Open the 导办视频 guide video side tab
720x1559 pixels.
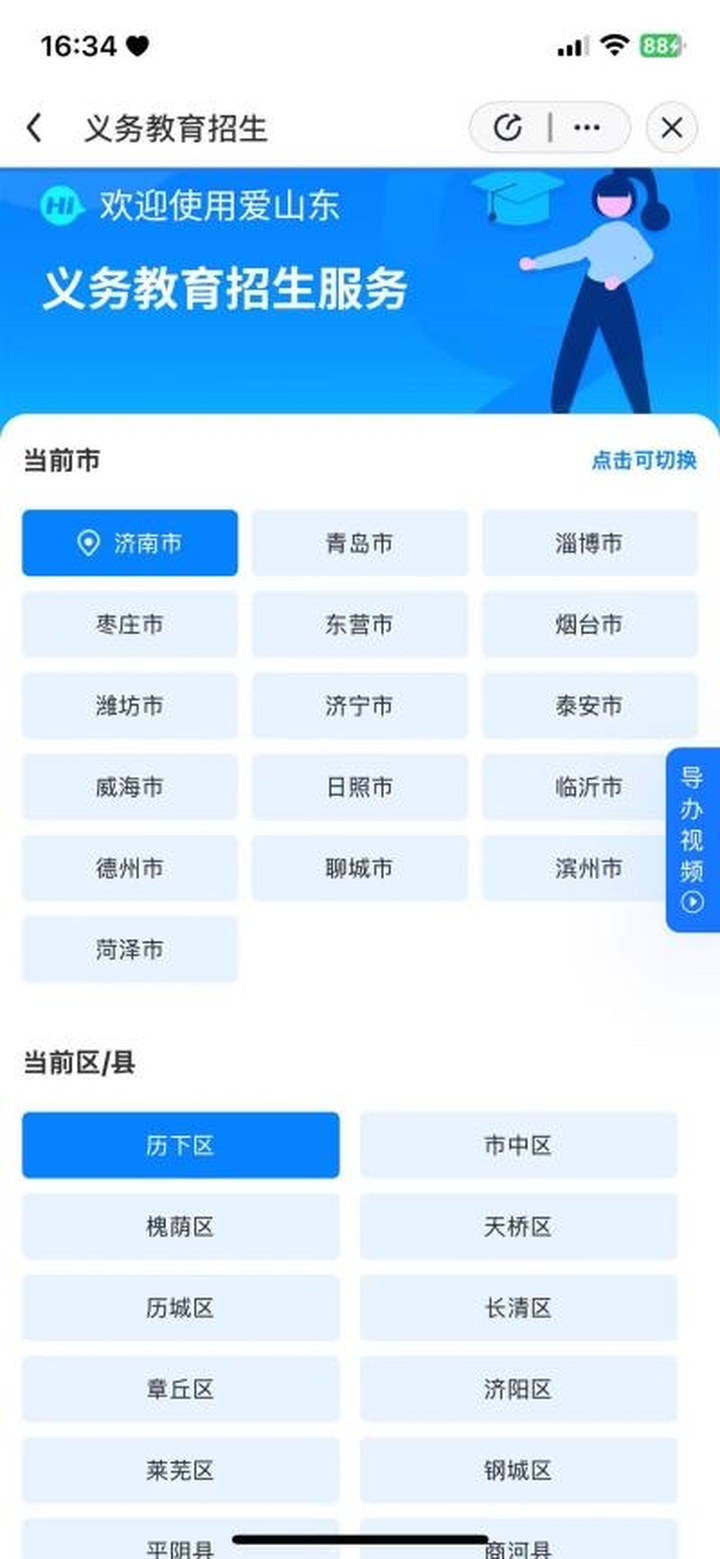pos(692,839)
